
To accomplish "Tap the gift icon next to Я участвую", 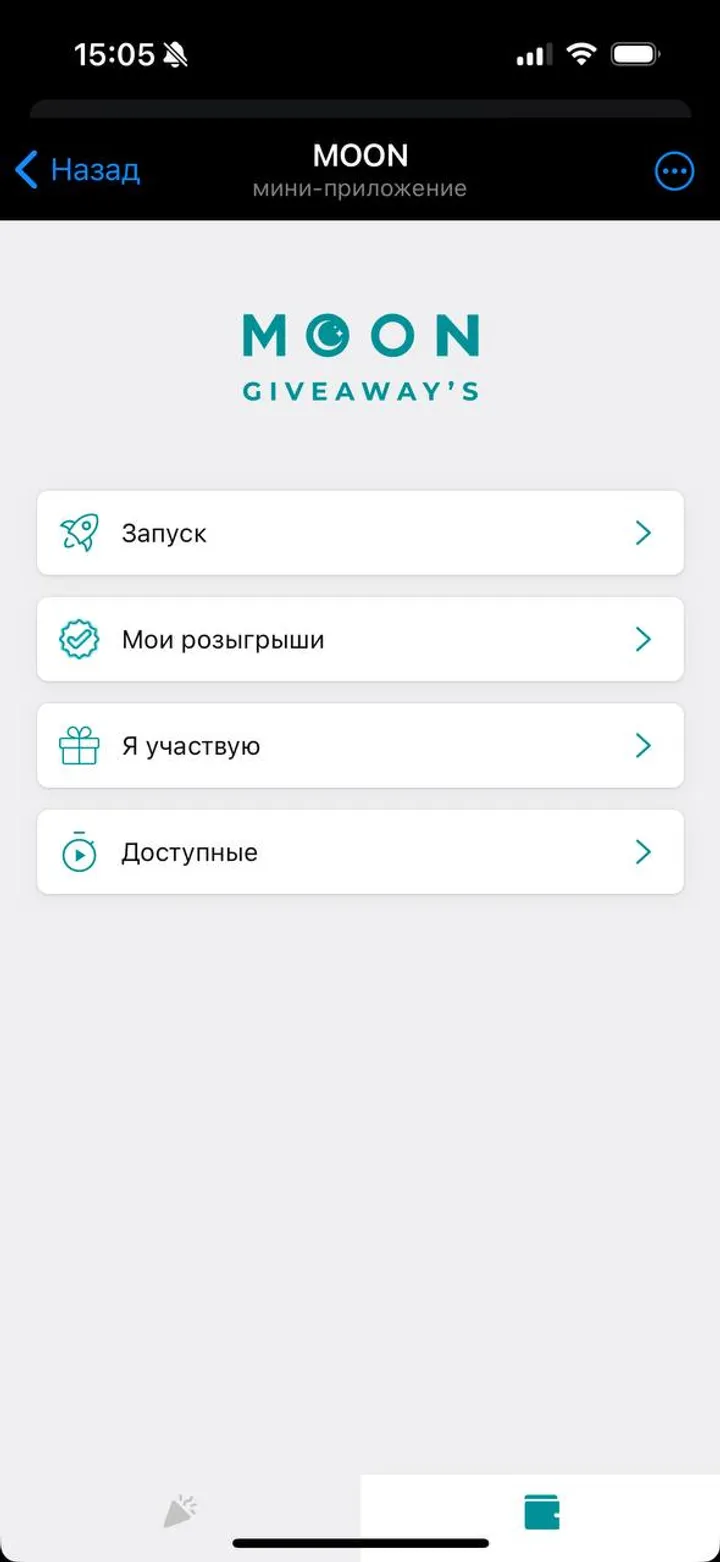I will (x=80, y=745).
